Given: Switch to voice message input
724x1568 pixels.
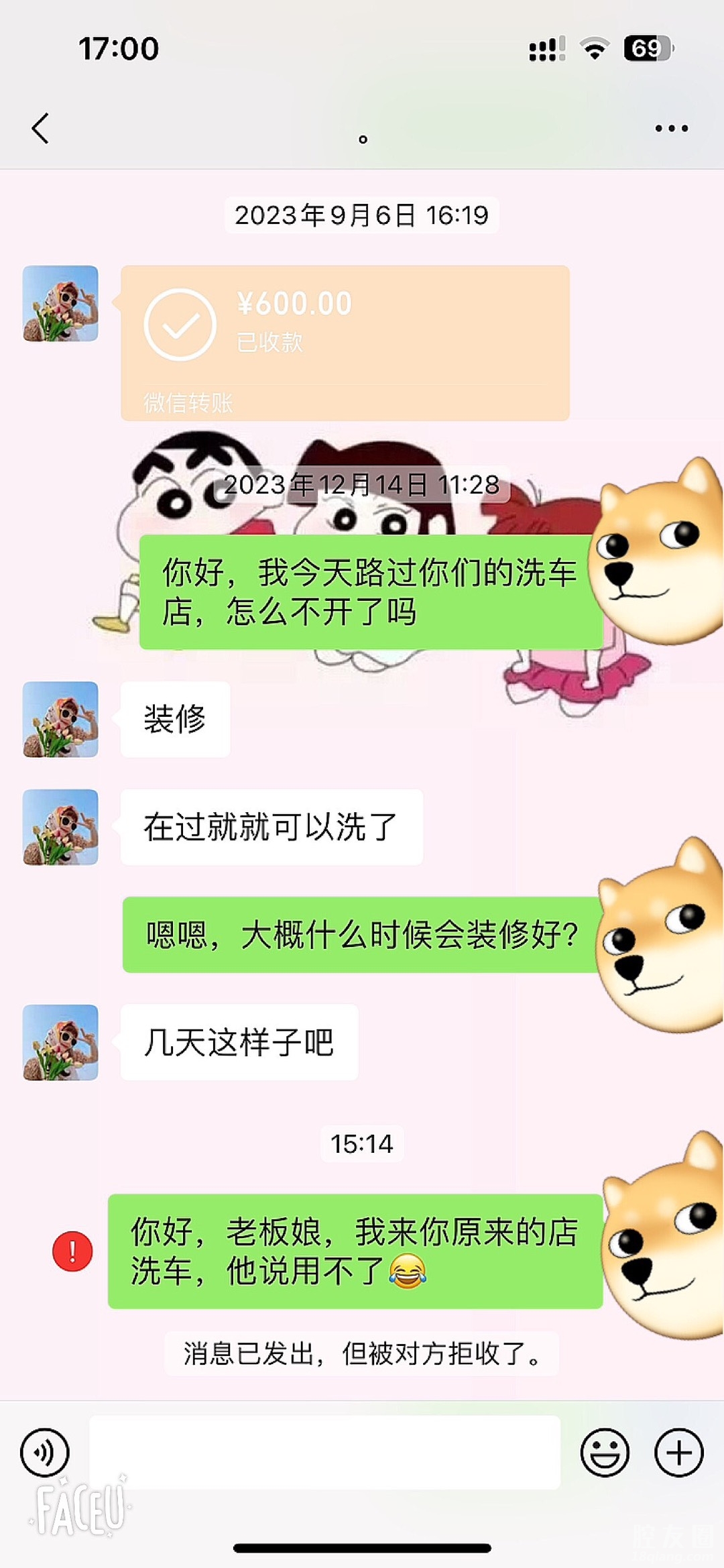Looking at the screenshot, I should pyautogui.click(x=45, y=1453).
